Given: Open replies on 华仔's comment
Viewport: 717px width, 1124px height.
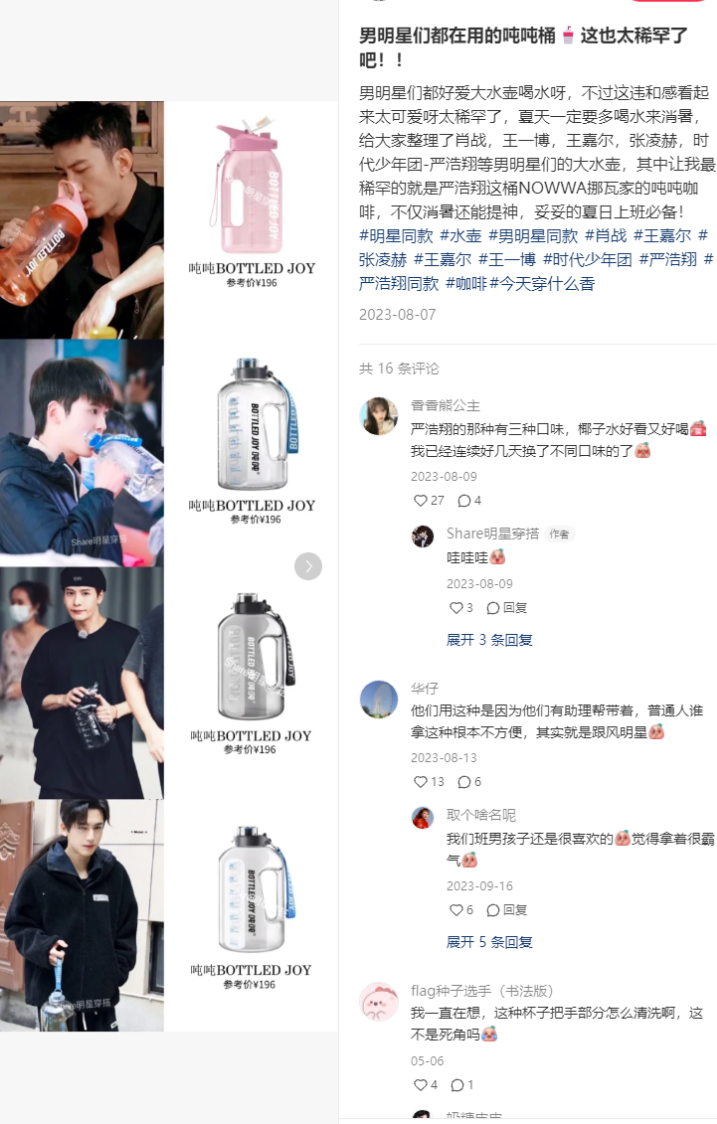Looking at the screenshot, I should pyautogui.click(x=464, y=781).
